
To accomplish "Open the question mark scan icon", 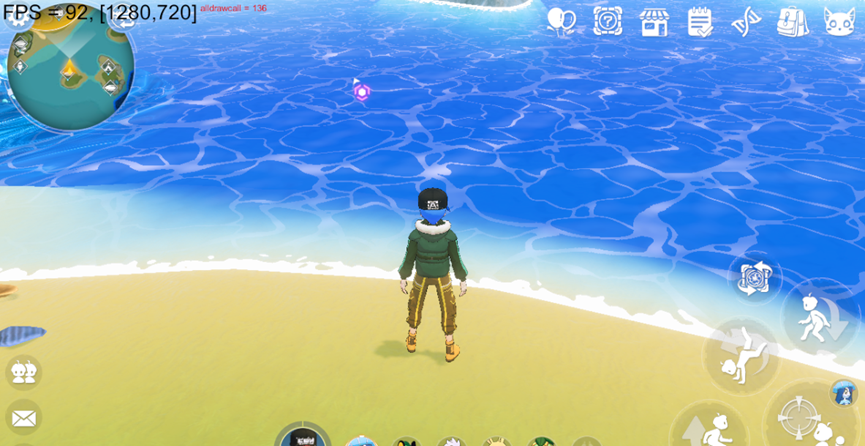I will pyautogui.click(x=608, y=21).
